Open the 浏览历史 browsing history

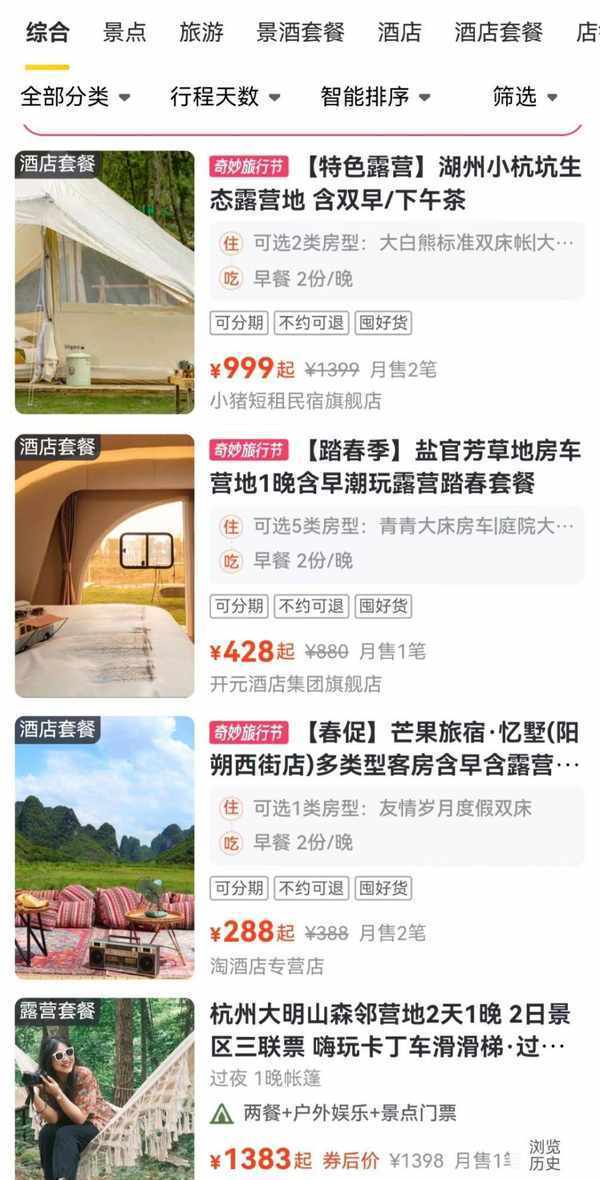pos(545,1155)
